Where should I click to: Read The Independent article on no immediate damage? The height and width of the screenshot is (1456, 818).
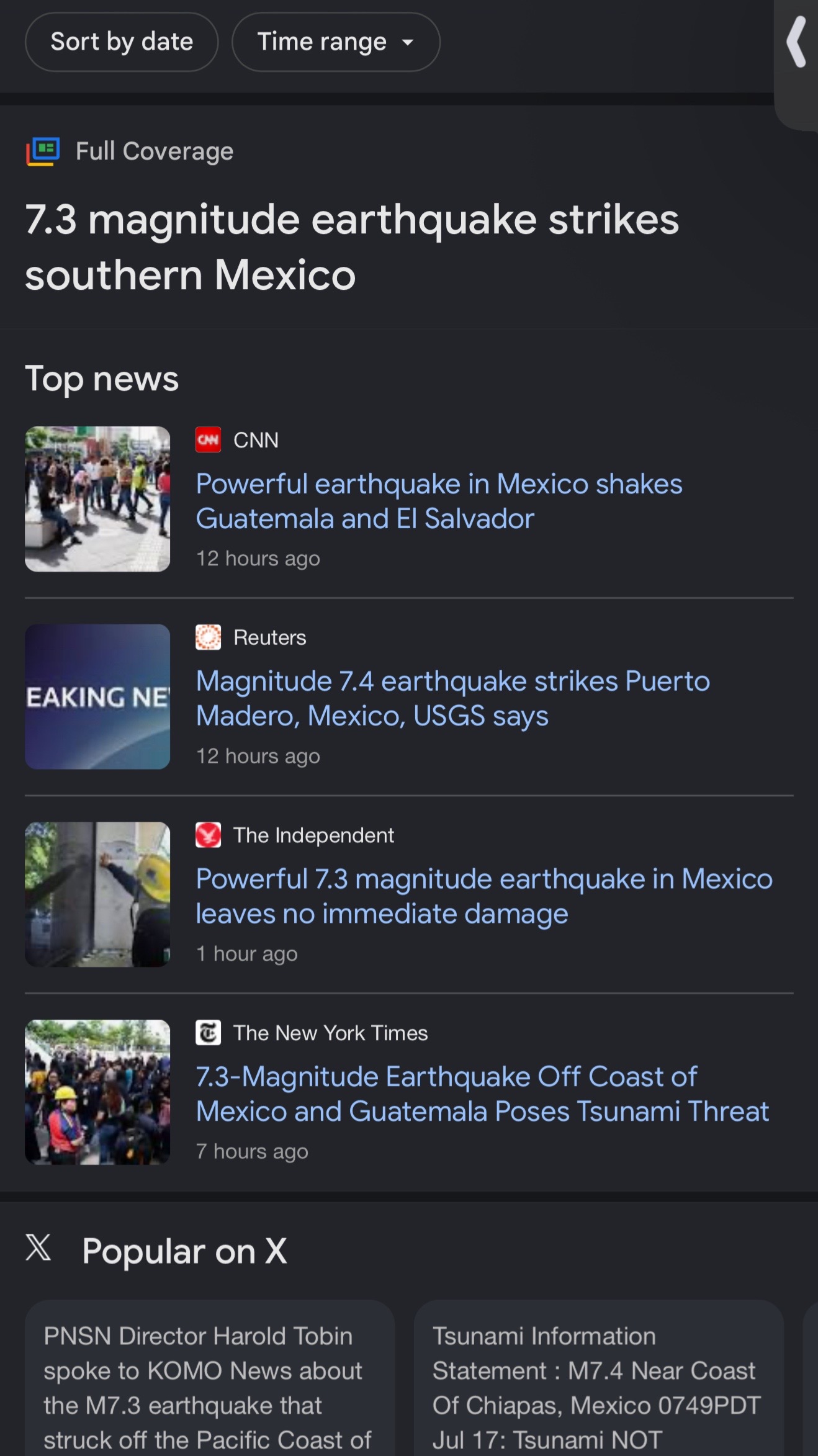484,896
